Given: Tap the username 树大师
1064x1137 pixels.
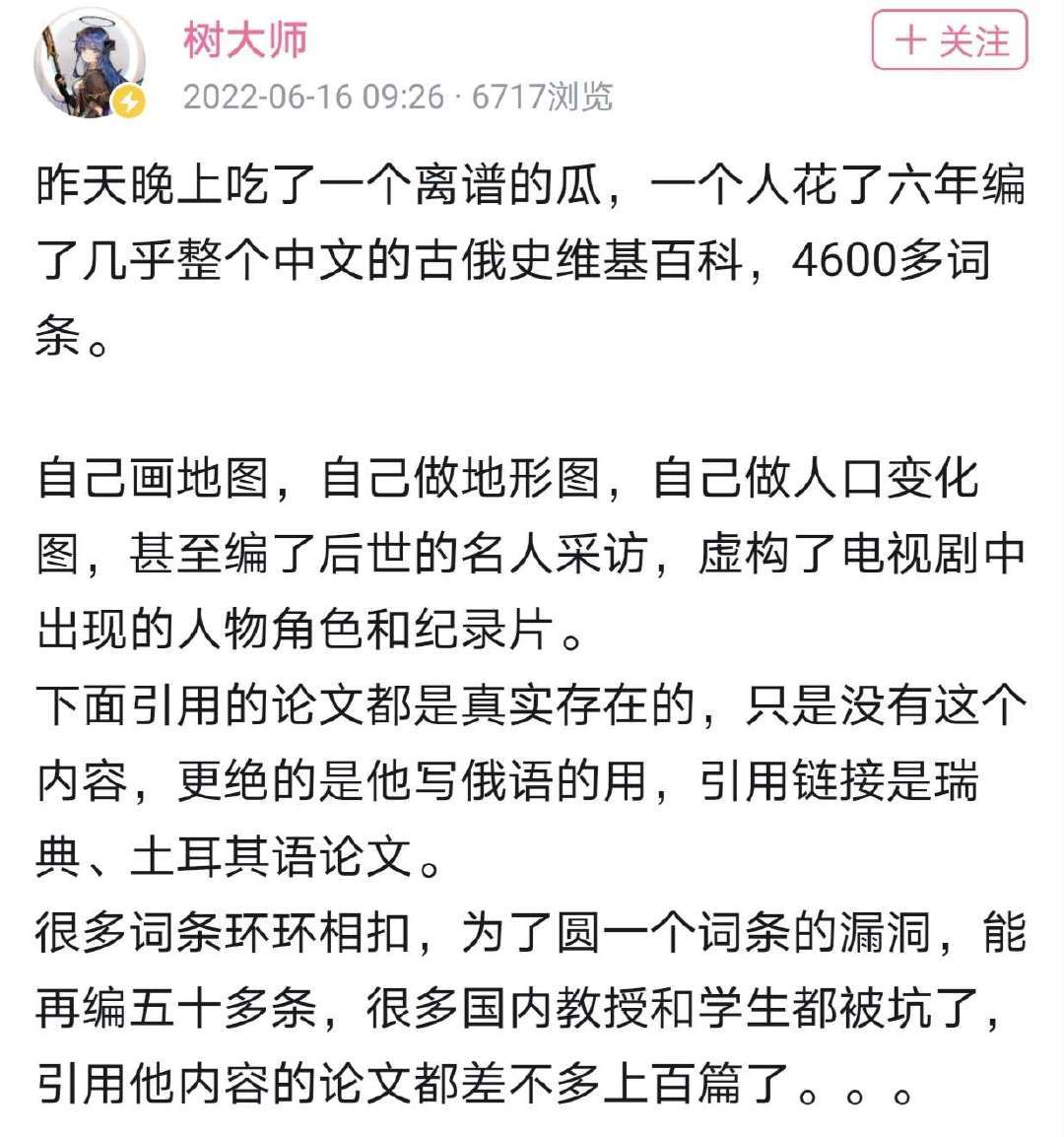Looking at the screenshot, I should point(245,40).
